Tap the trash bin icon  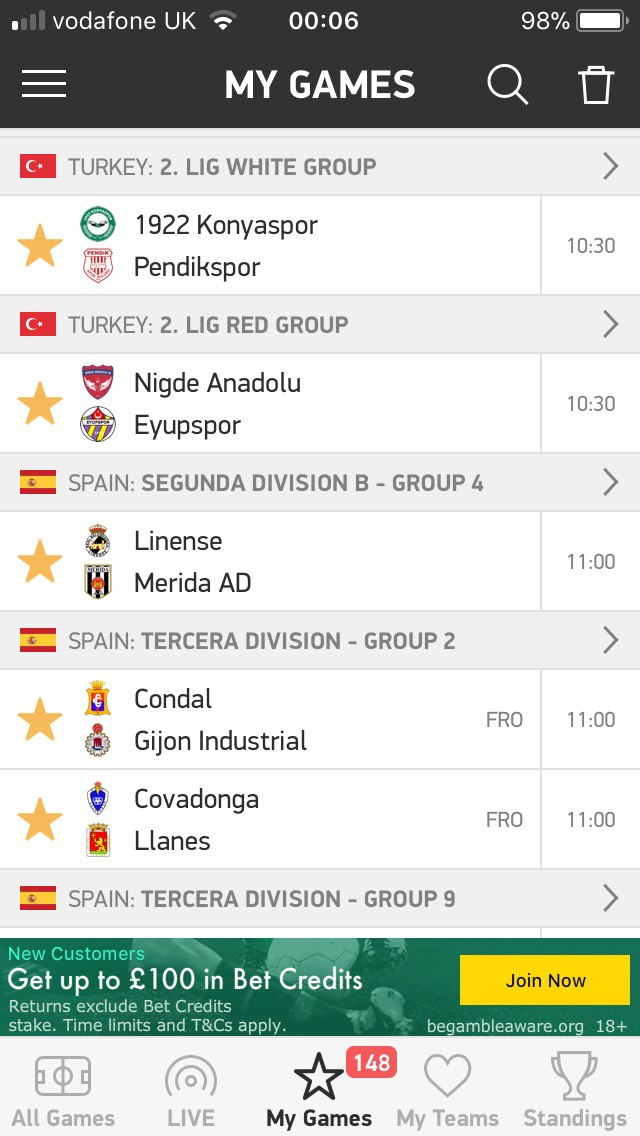point(596,85)
